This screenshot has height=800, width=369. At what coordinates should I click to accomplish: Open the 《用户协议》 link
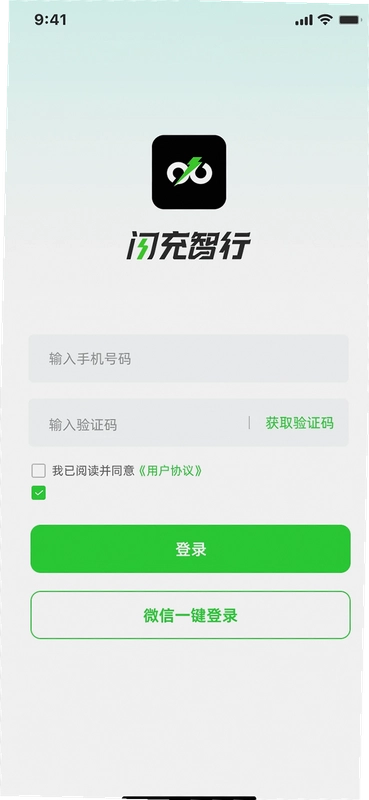point(170,470)
